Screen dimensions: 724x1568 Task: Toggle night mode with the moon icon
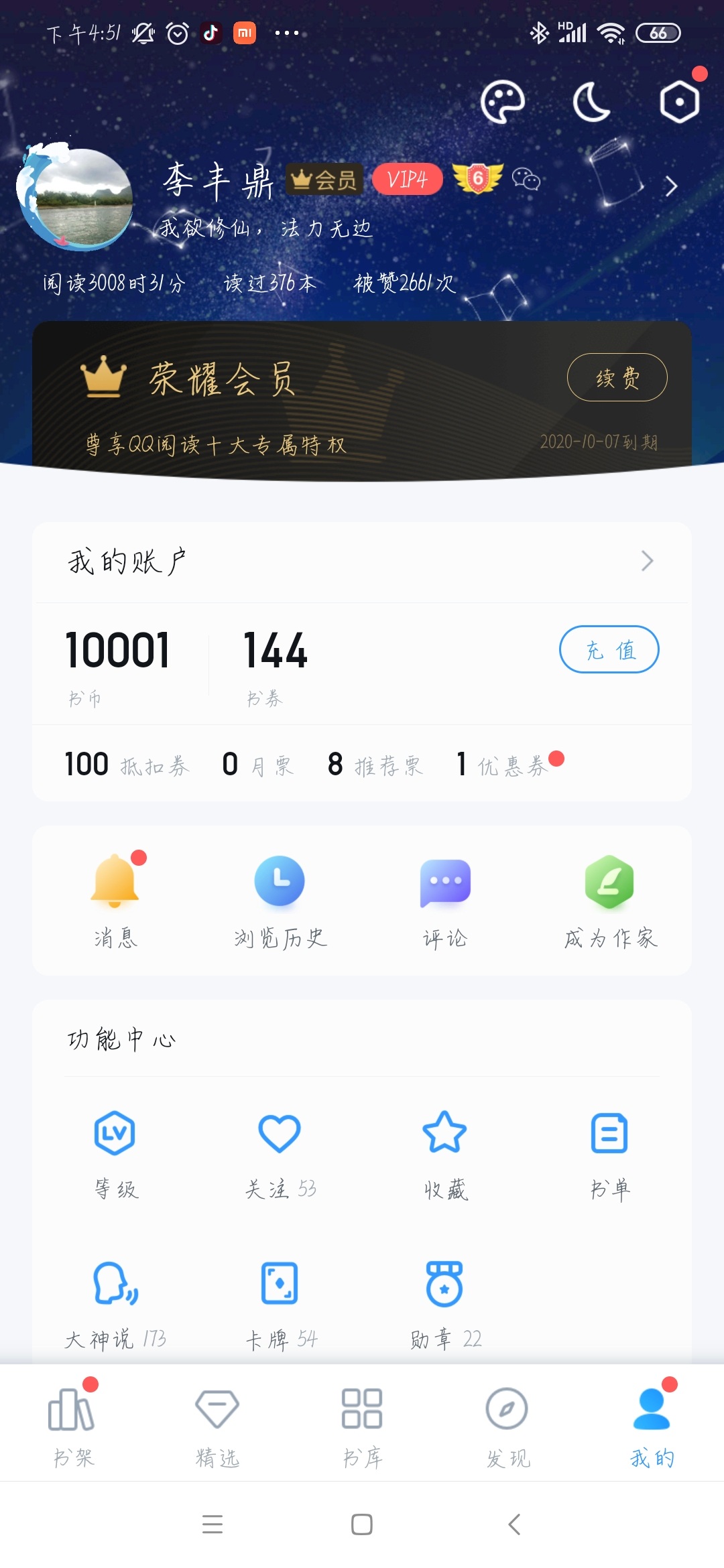[591, 103]
